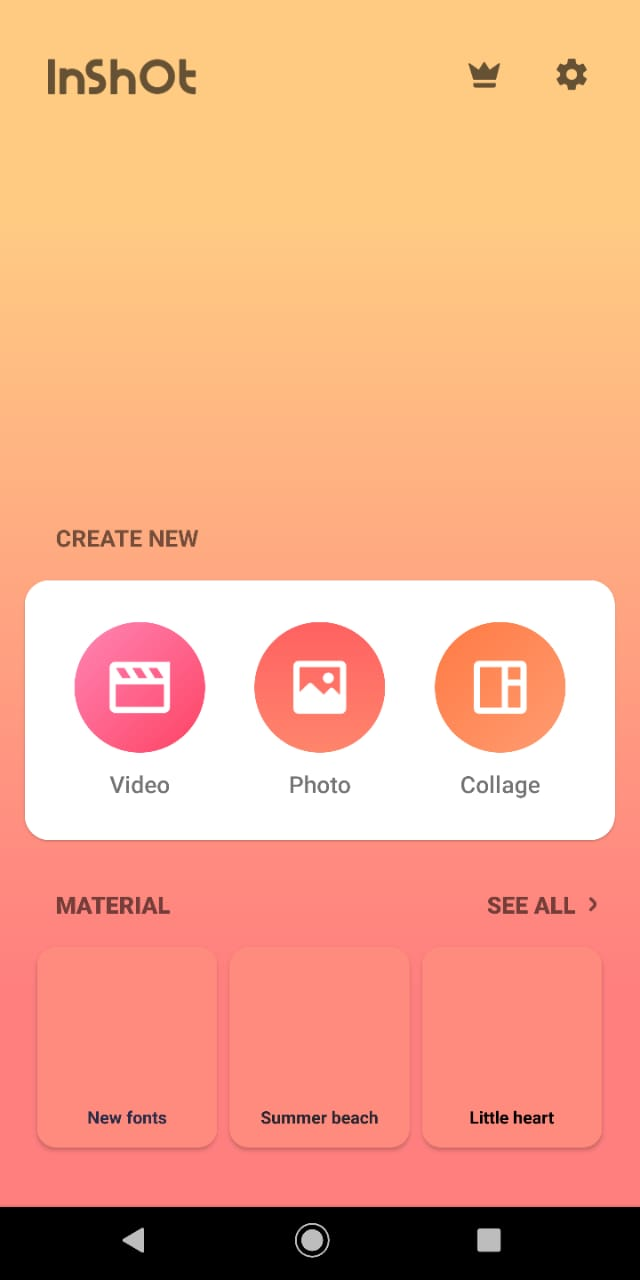Open the settings gear
This screenshot has height=1280, width=640.
coord(571,75)
